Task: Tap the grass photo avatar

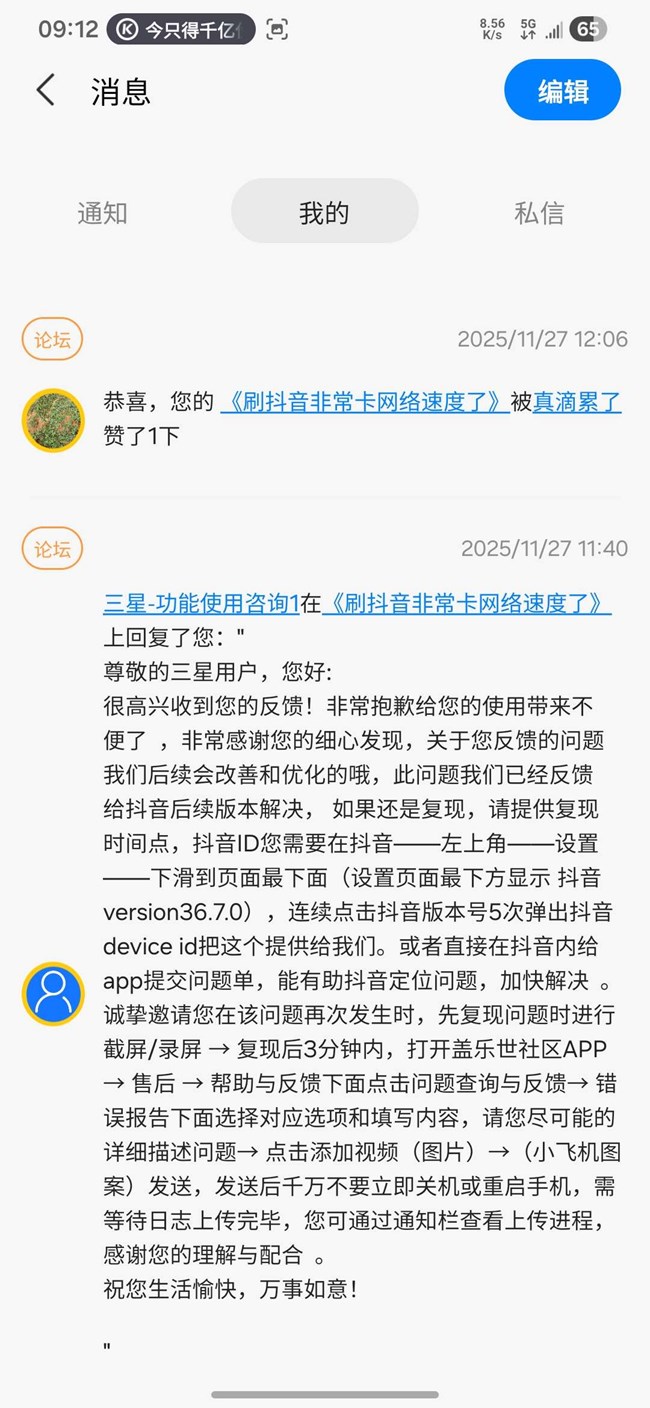Action: click(x=53, y=420)
